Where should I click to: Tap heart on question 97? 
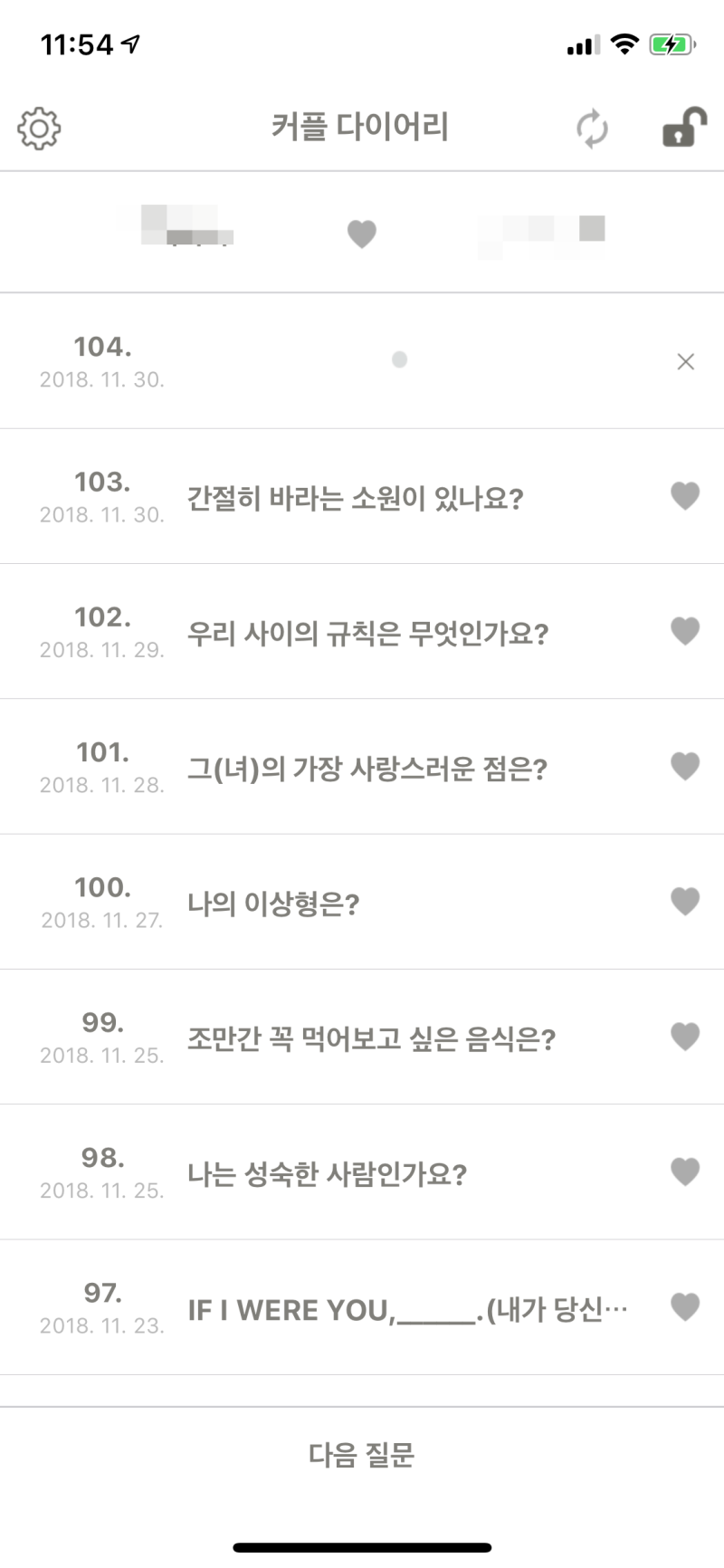(x=685, y=1306)
